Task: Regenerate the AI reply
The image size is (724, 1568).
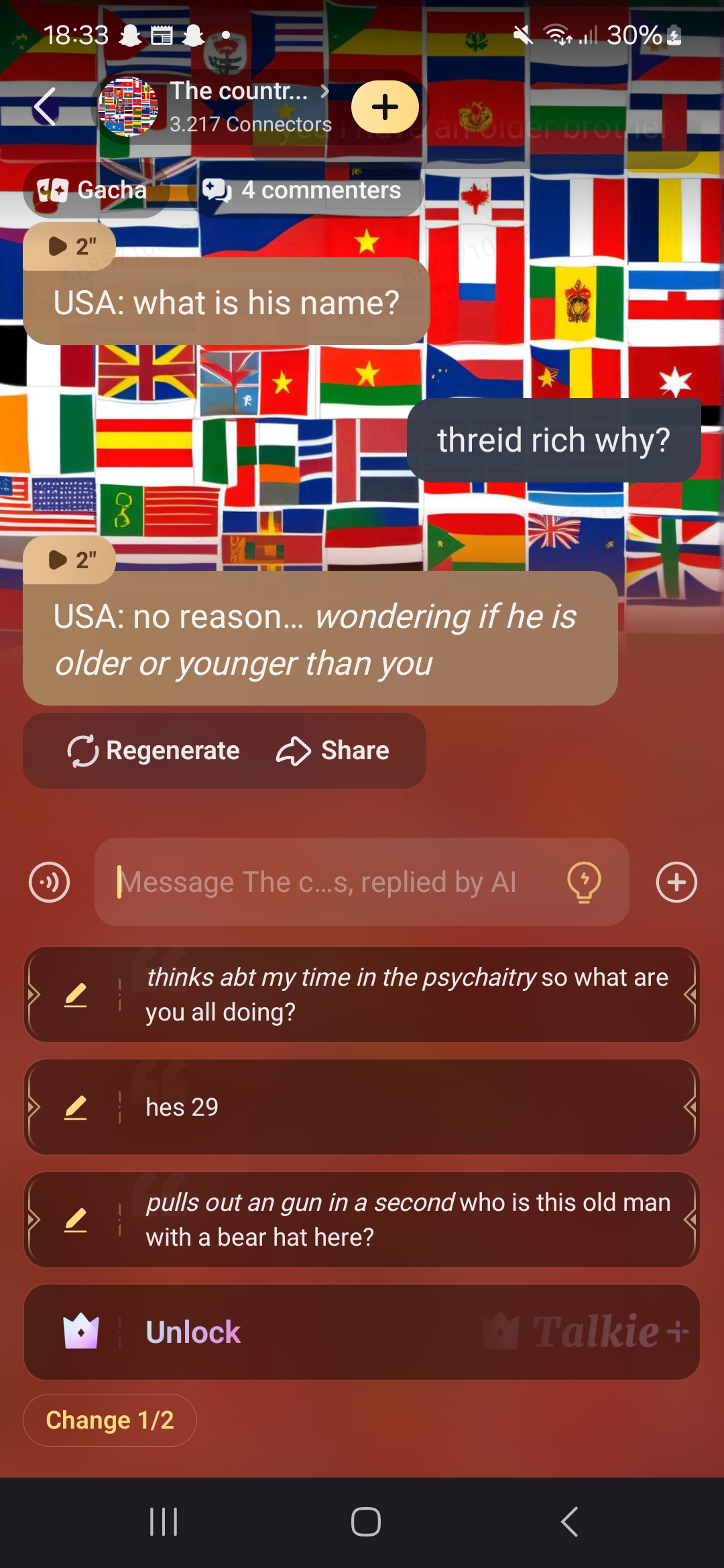Action: pyautogui.click(x=154, y=750)
